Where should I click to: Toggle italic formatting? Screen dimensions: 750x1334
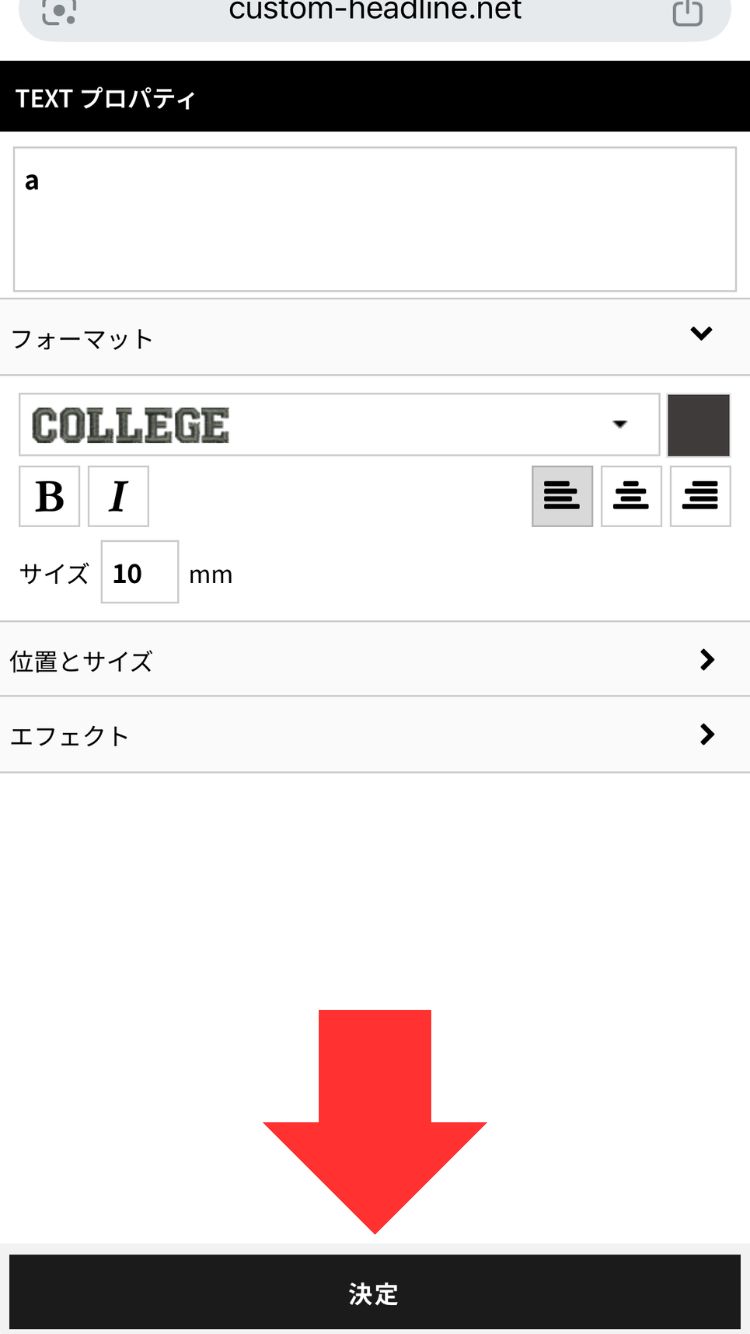point(118,496)
